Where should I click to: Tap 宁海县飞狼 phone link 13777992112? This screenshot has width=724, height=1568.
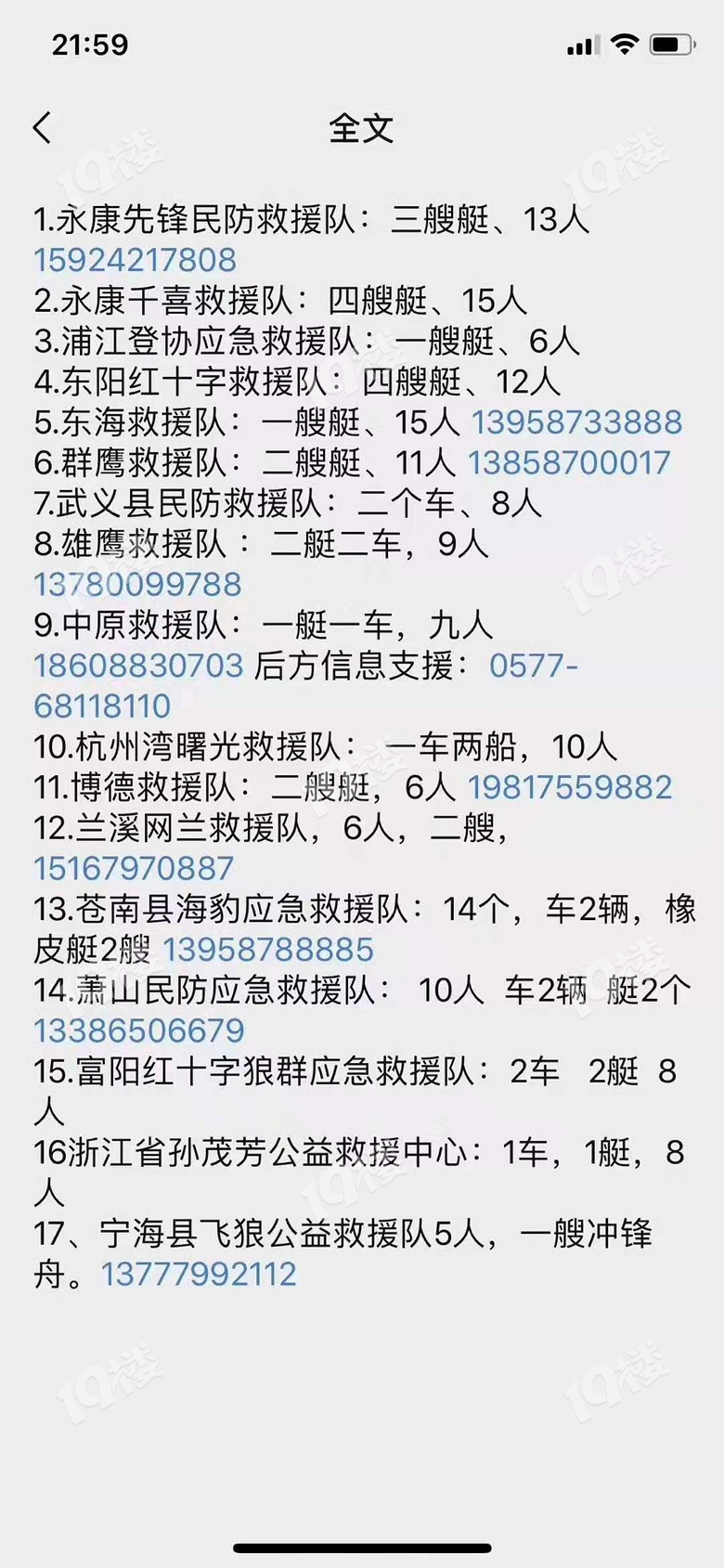pos(199,1274)
